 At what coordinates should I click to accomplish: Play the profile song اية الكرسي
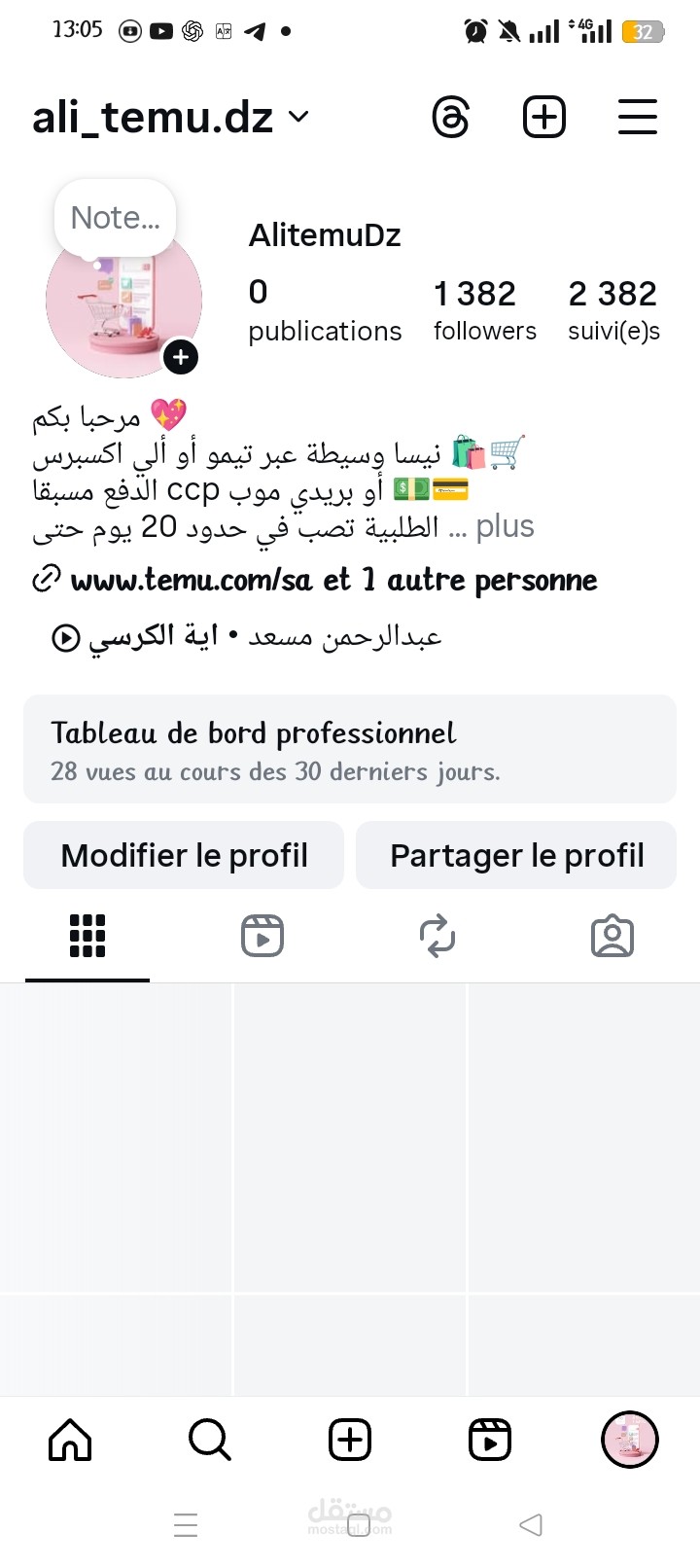pyautogui.click(x=65, y=637)
